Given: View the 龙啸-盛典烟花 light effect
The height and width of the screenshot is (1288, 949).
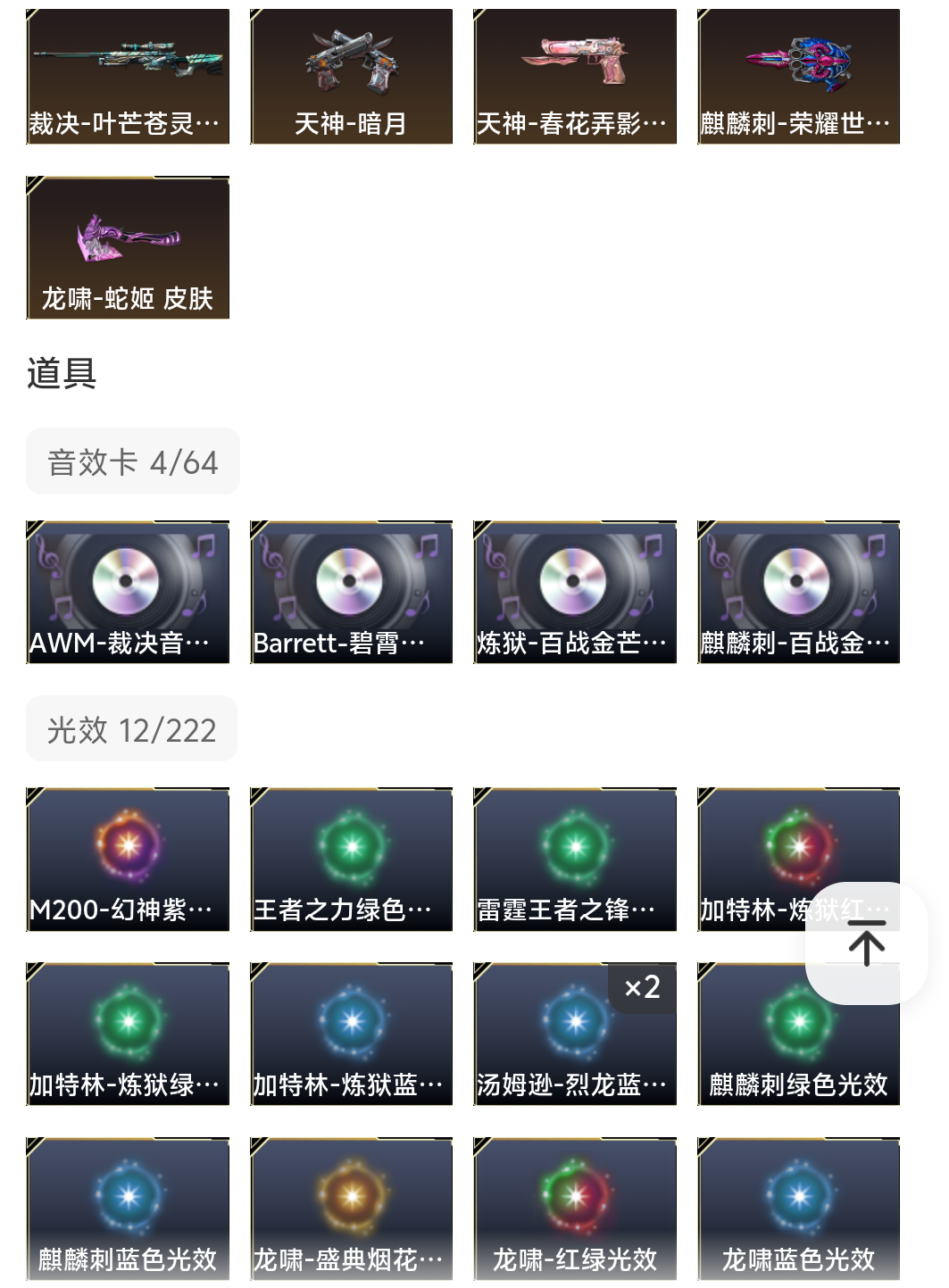Looking at the screenshot, I should [x=351, y=1209].
